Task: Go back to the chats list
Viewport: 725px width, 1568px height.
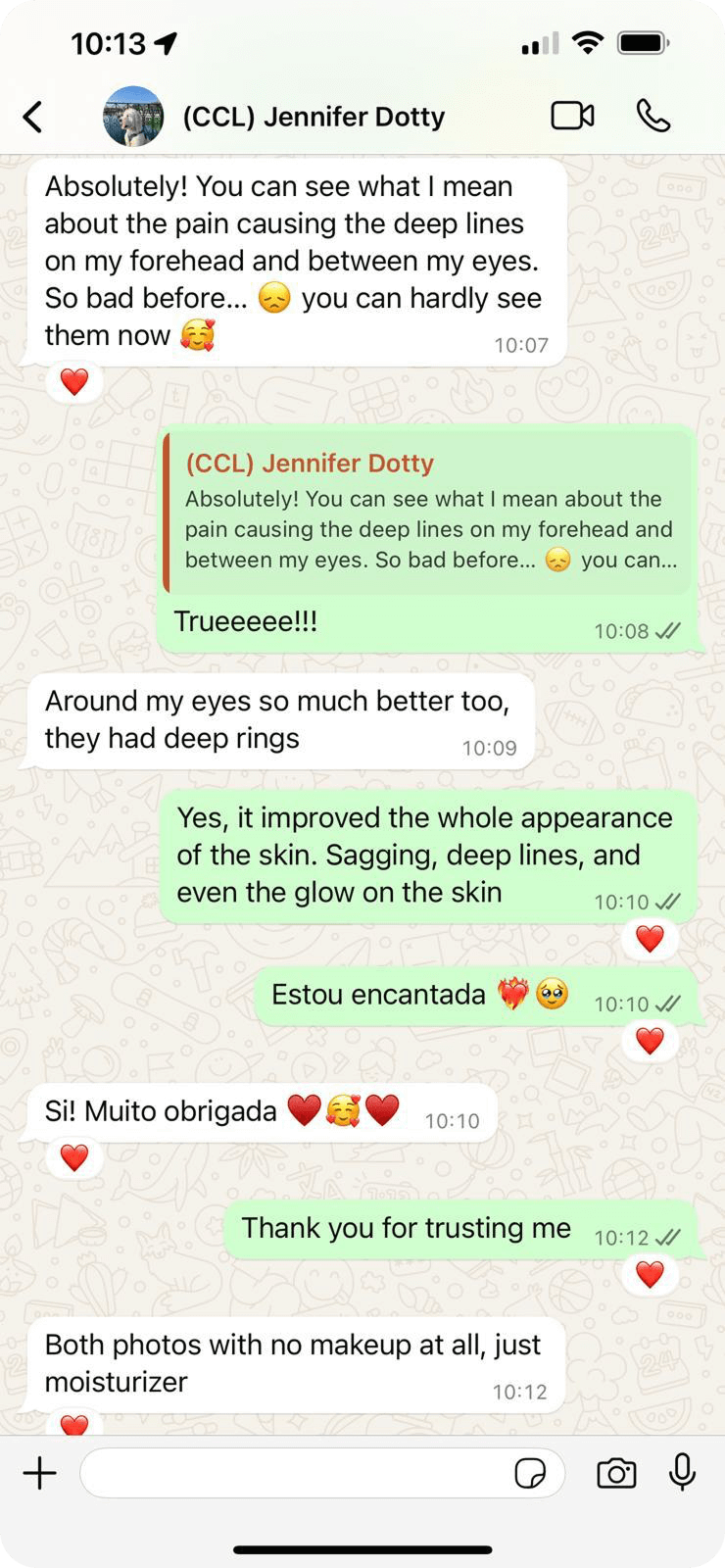Action: coord(33,117)
